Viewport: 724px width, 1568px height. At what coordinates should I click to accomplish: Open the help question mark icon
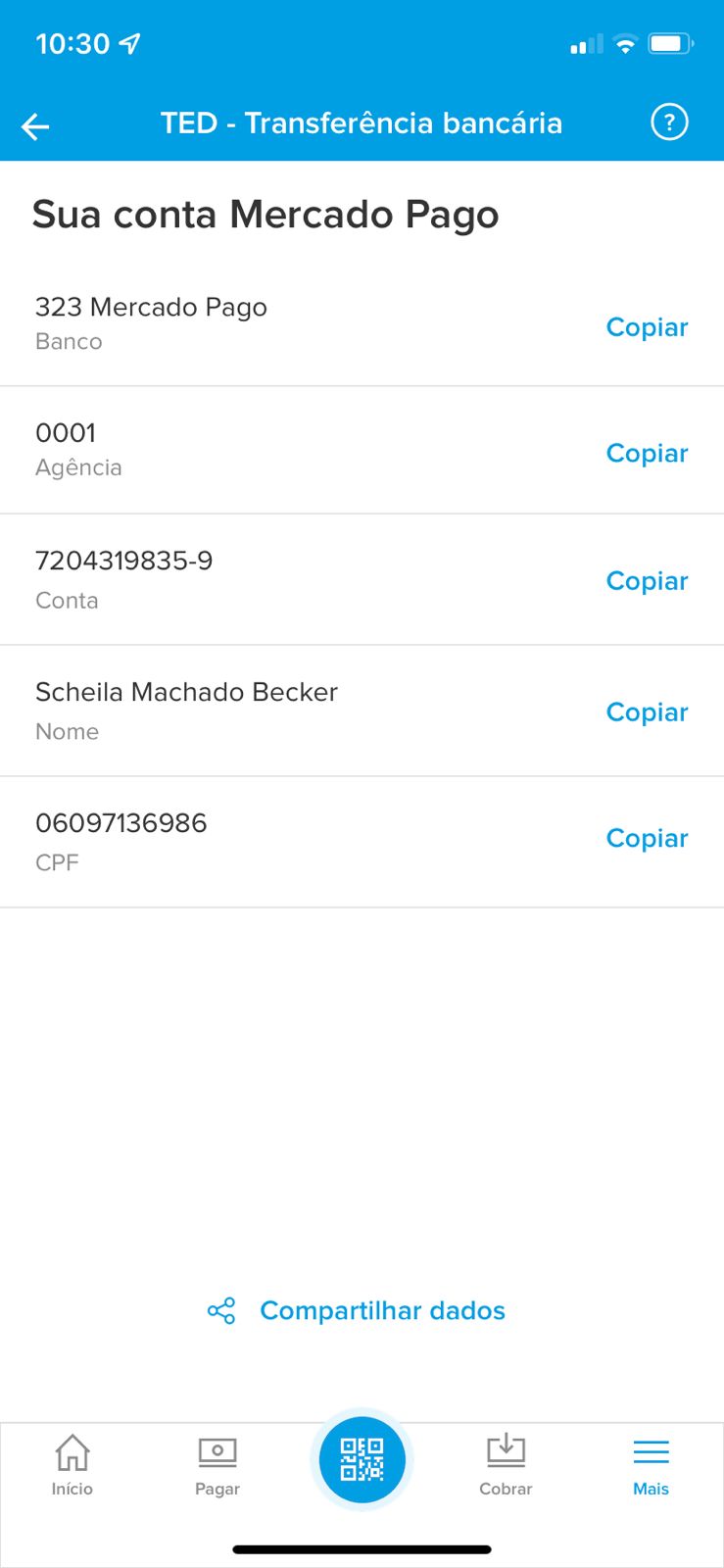tap(669, 122)
